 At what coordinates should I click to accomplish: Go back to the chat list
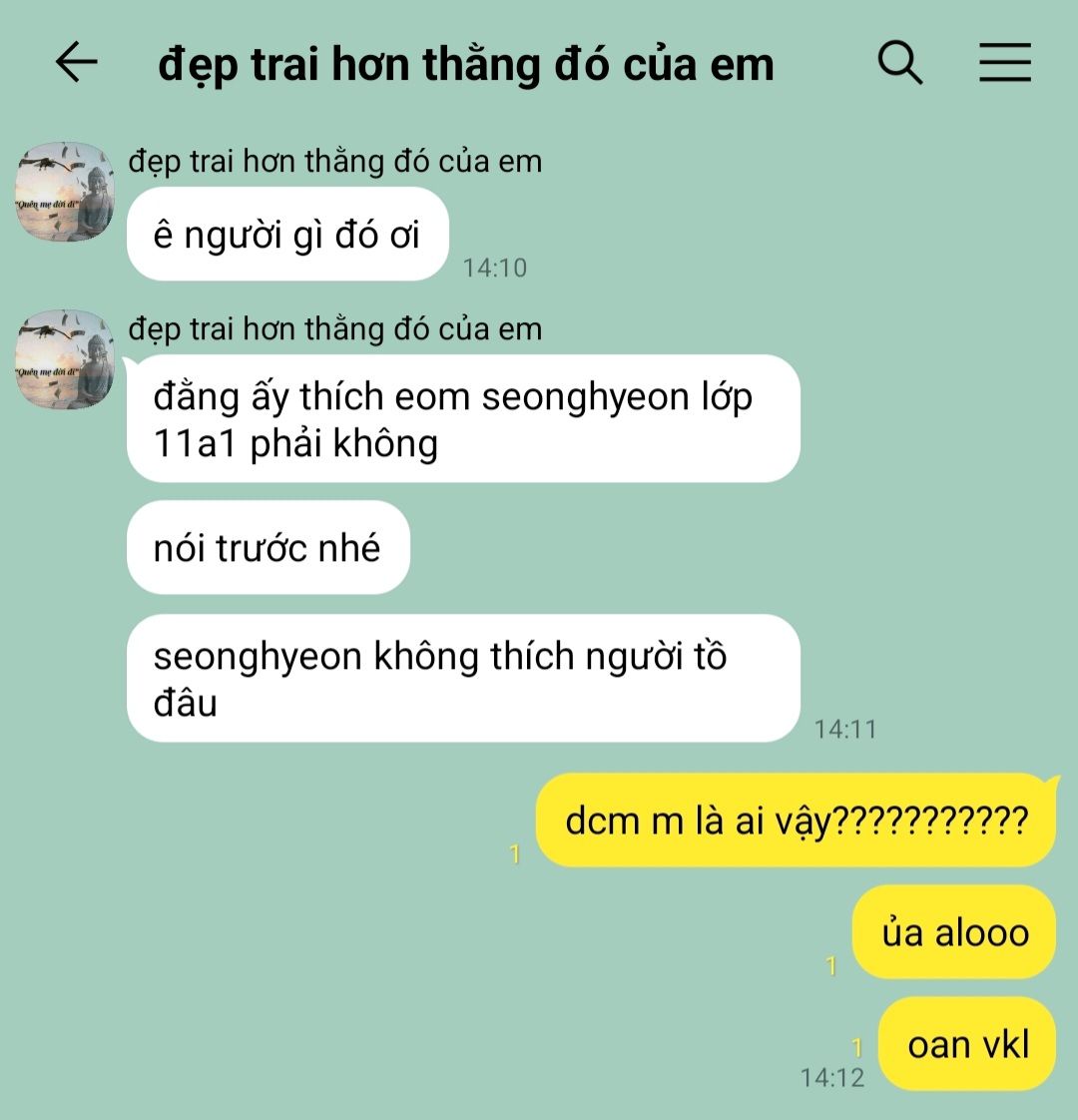tap(76, 63)
